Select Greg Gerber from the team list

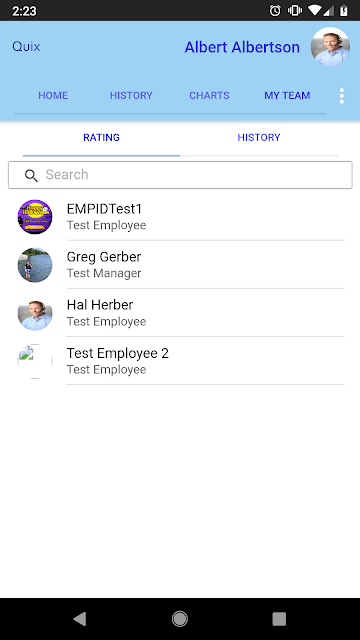[180, 265]
